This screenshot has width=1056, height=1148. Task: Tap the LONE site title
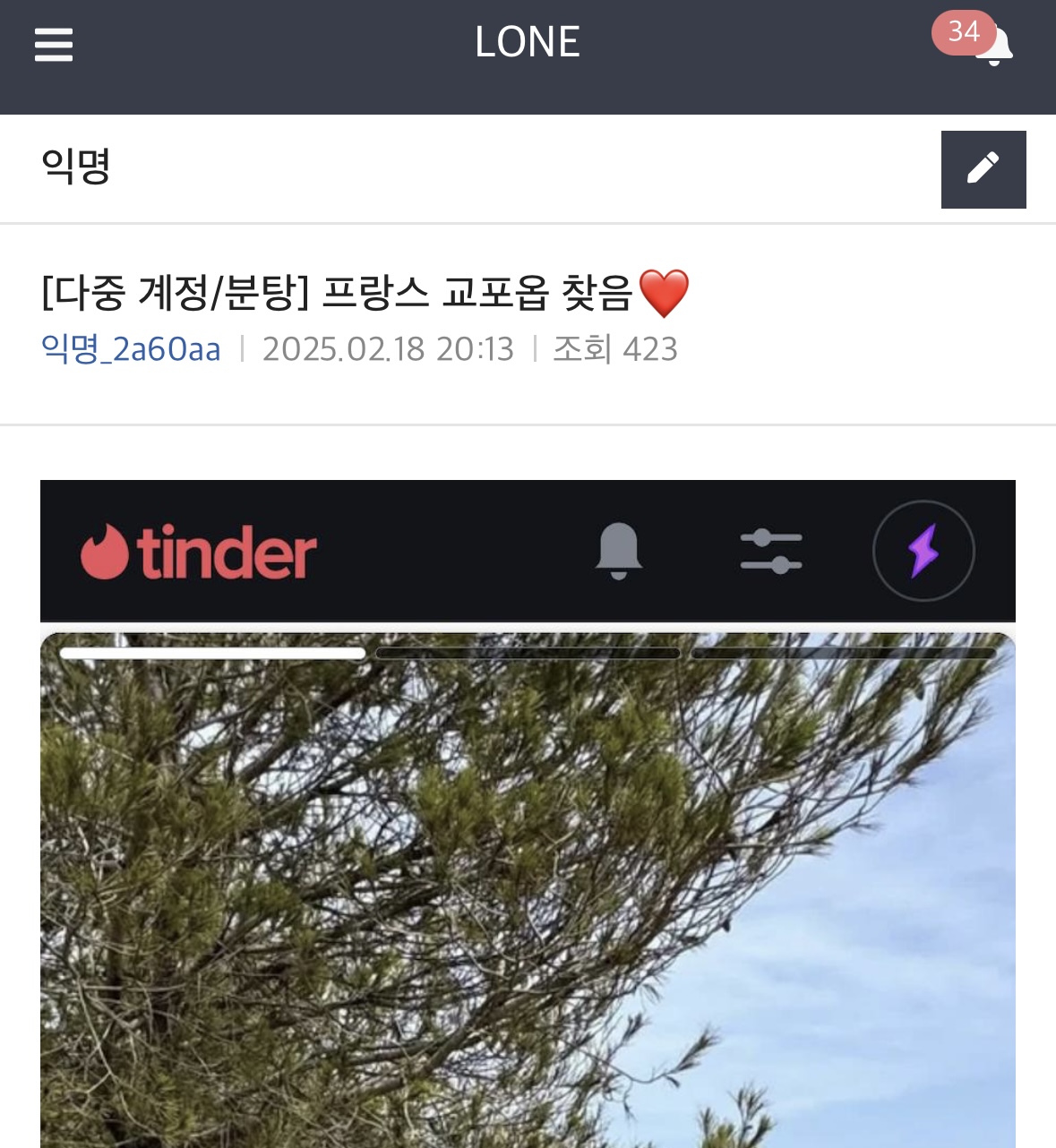pos(527,42)
